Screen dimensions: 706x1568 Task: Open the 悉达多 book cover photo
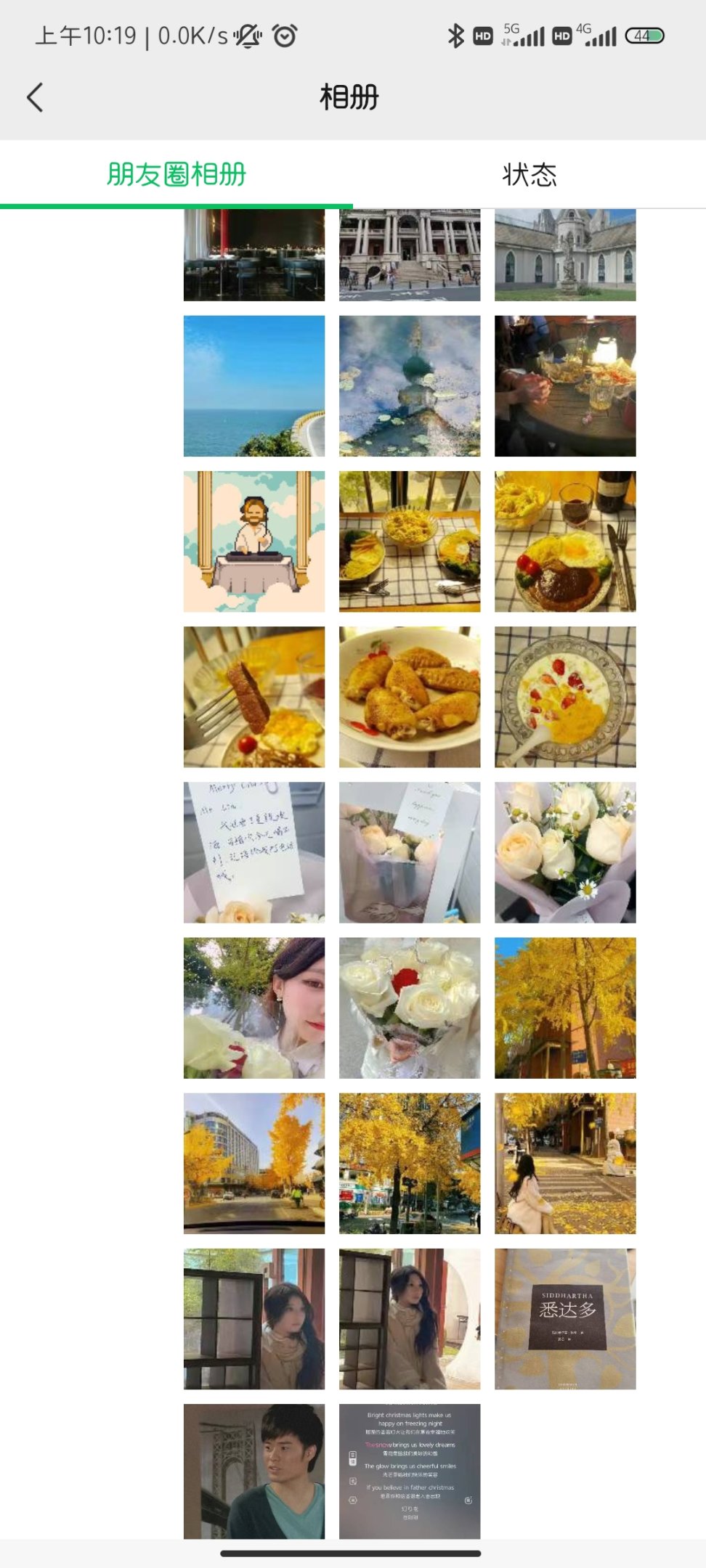565,1318
